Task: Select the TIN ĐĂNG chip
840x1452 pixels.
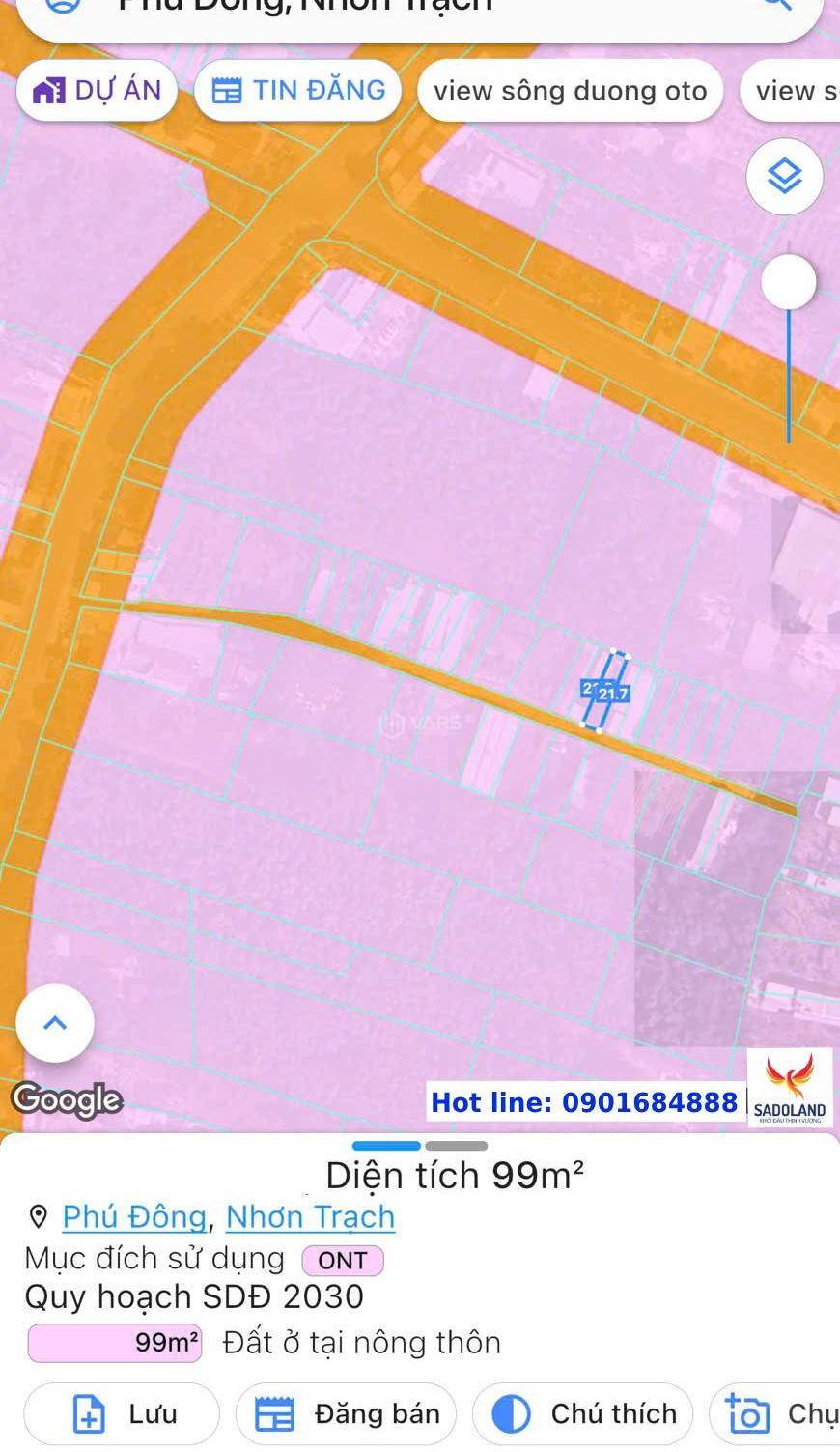Action: tap(297, 91)
